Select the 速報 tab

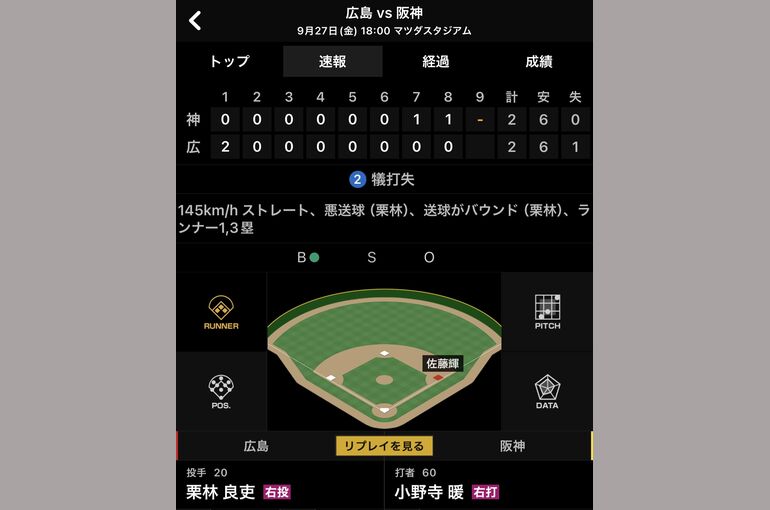(x=333, y=62)
